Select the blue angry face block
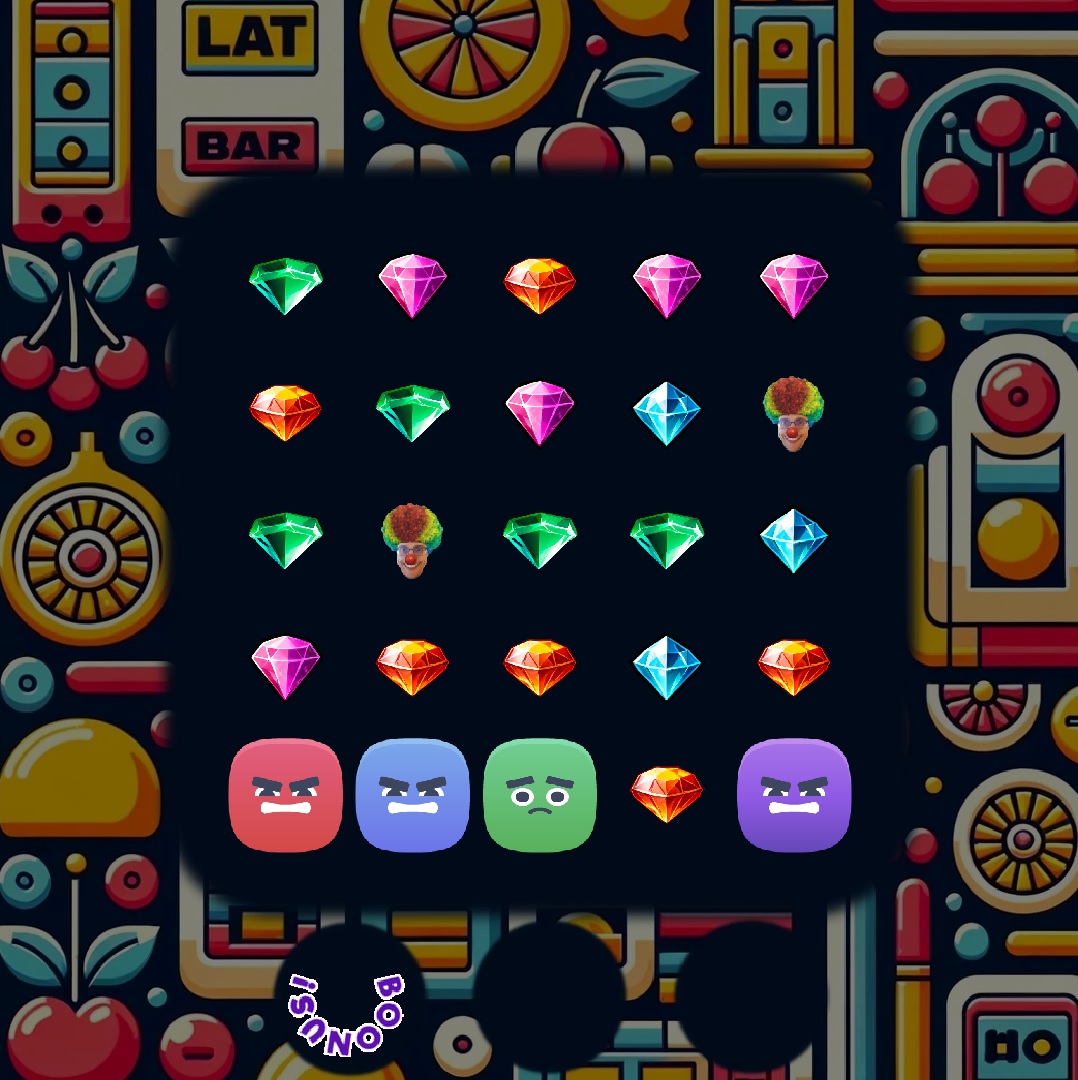 412,795
